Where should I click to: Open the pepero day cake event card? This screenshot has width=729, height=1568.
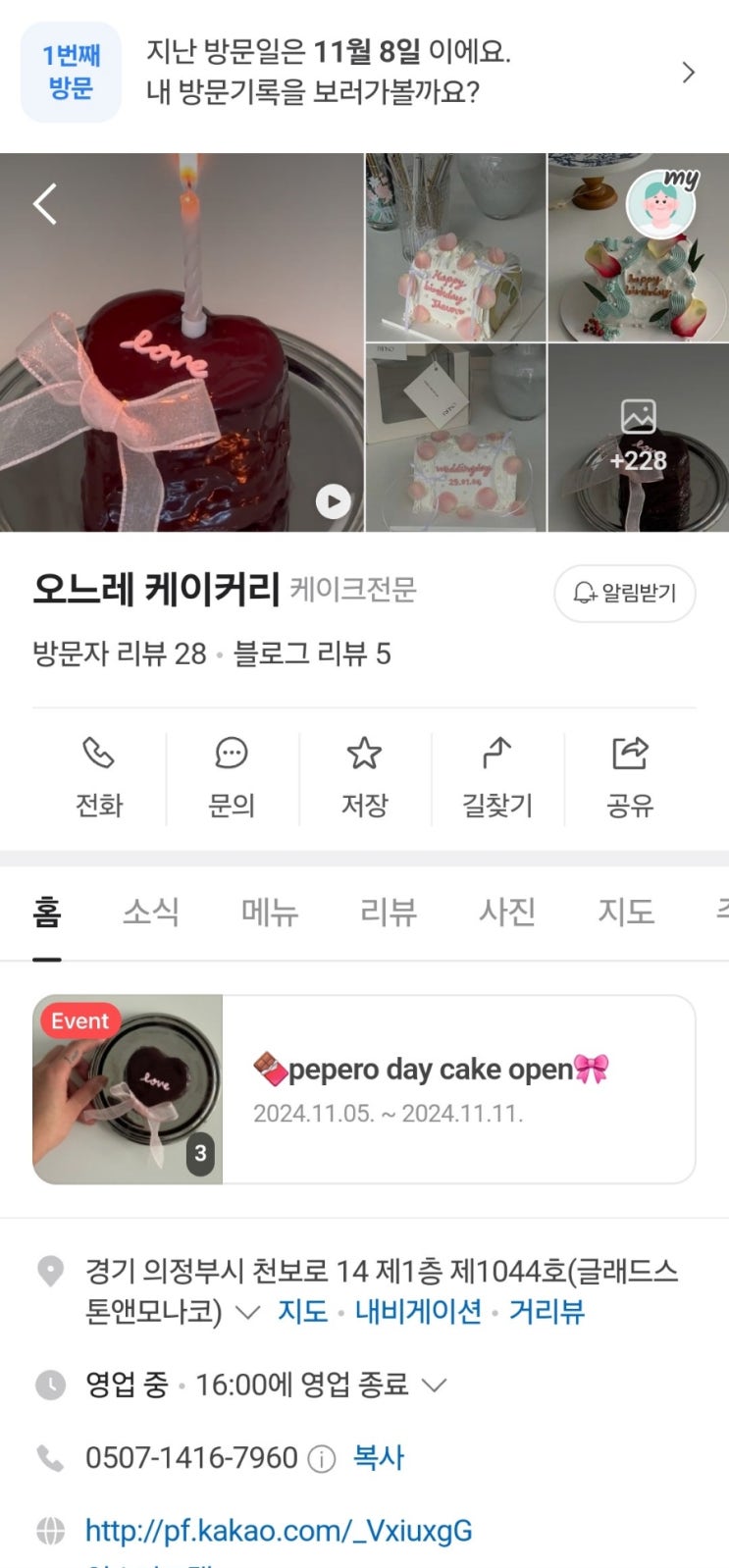coord(364,1089)
